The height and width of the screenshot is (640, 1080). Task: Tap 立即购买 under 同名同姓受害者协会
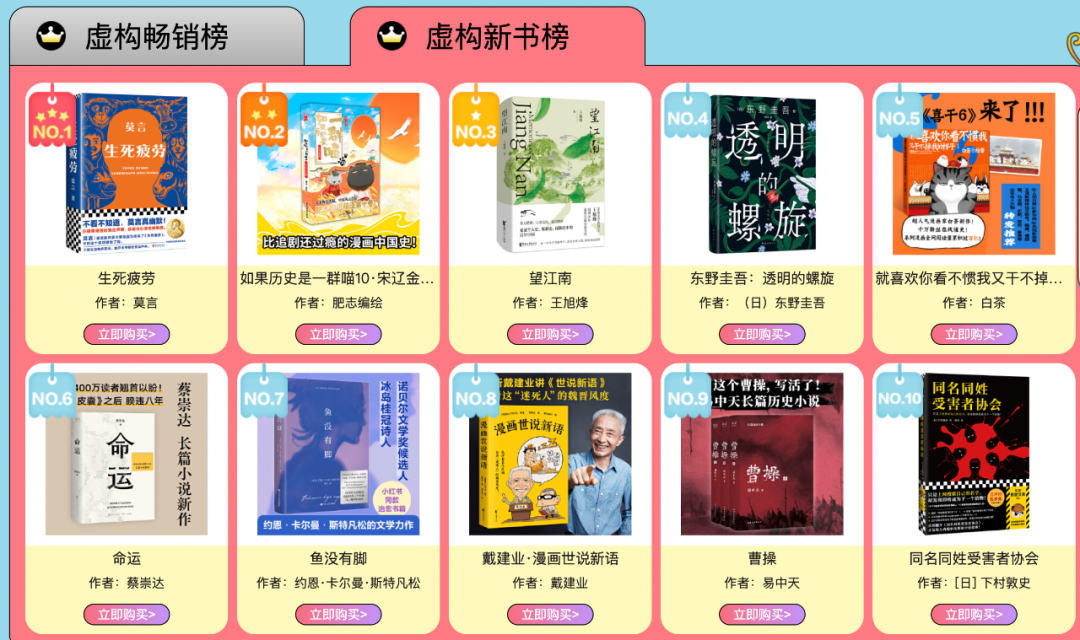point(974,614)
